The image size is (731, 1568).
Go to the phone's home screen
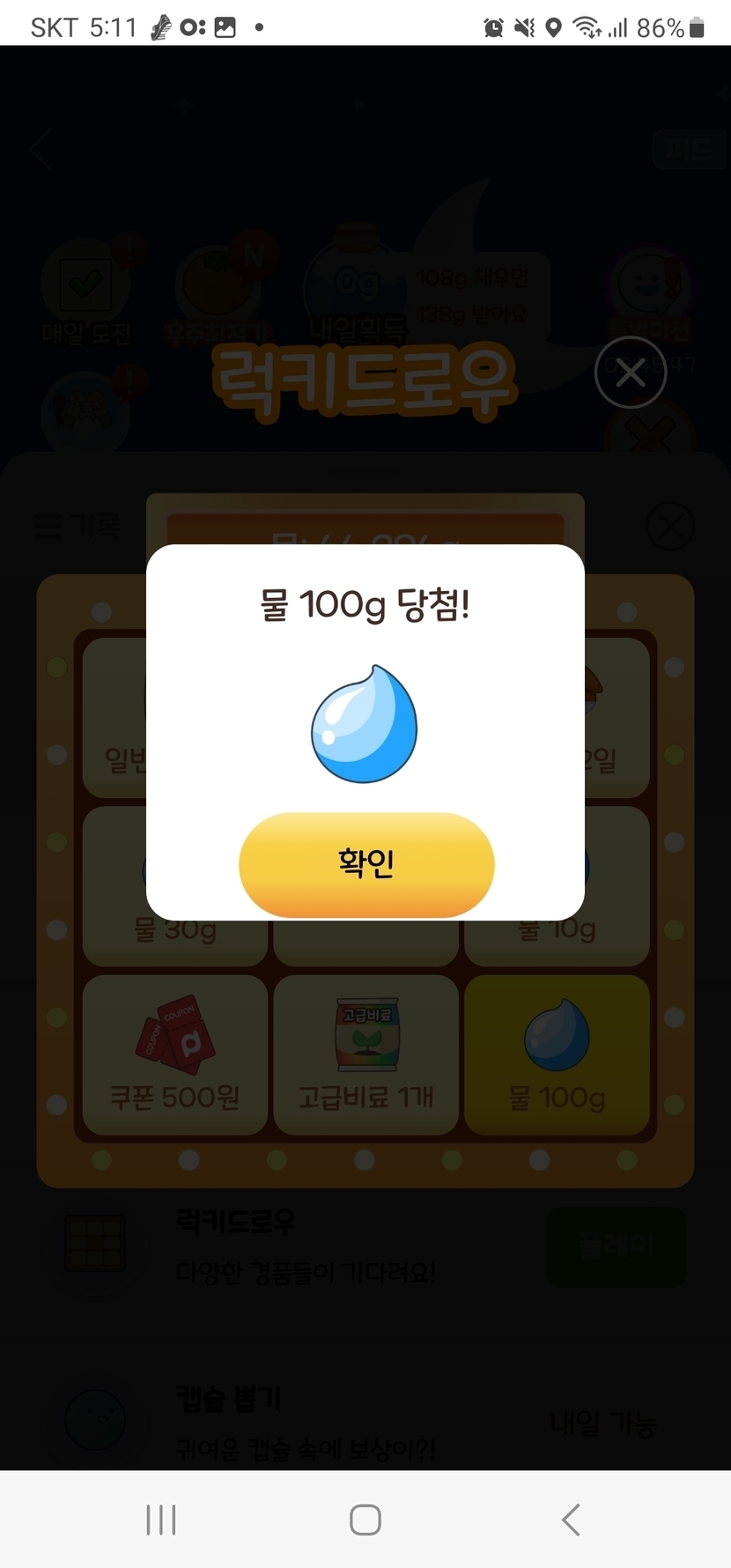tap(365, 1520)
